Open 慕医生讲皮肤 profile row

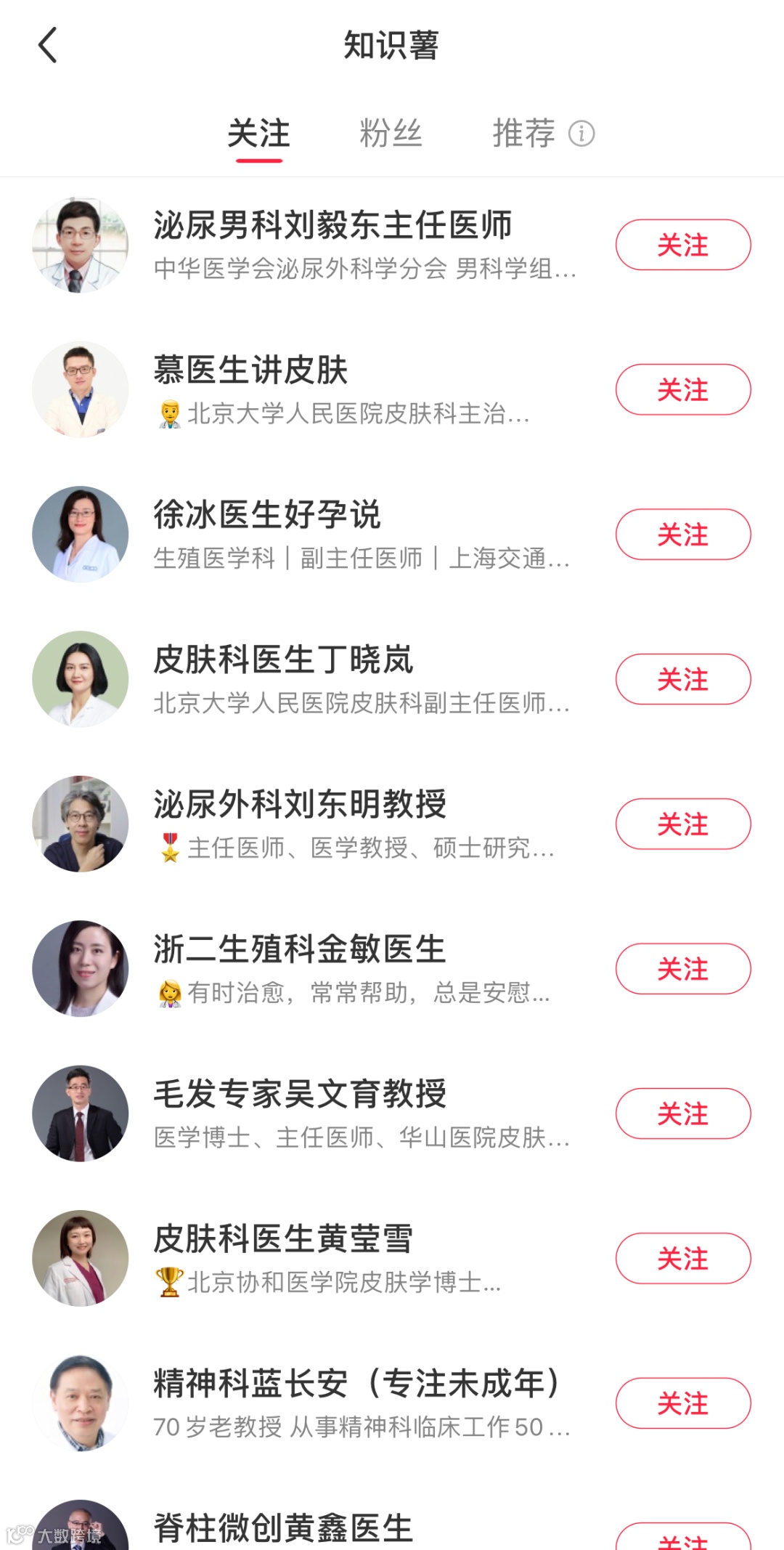click(x=250, y=370)
